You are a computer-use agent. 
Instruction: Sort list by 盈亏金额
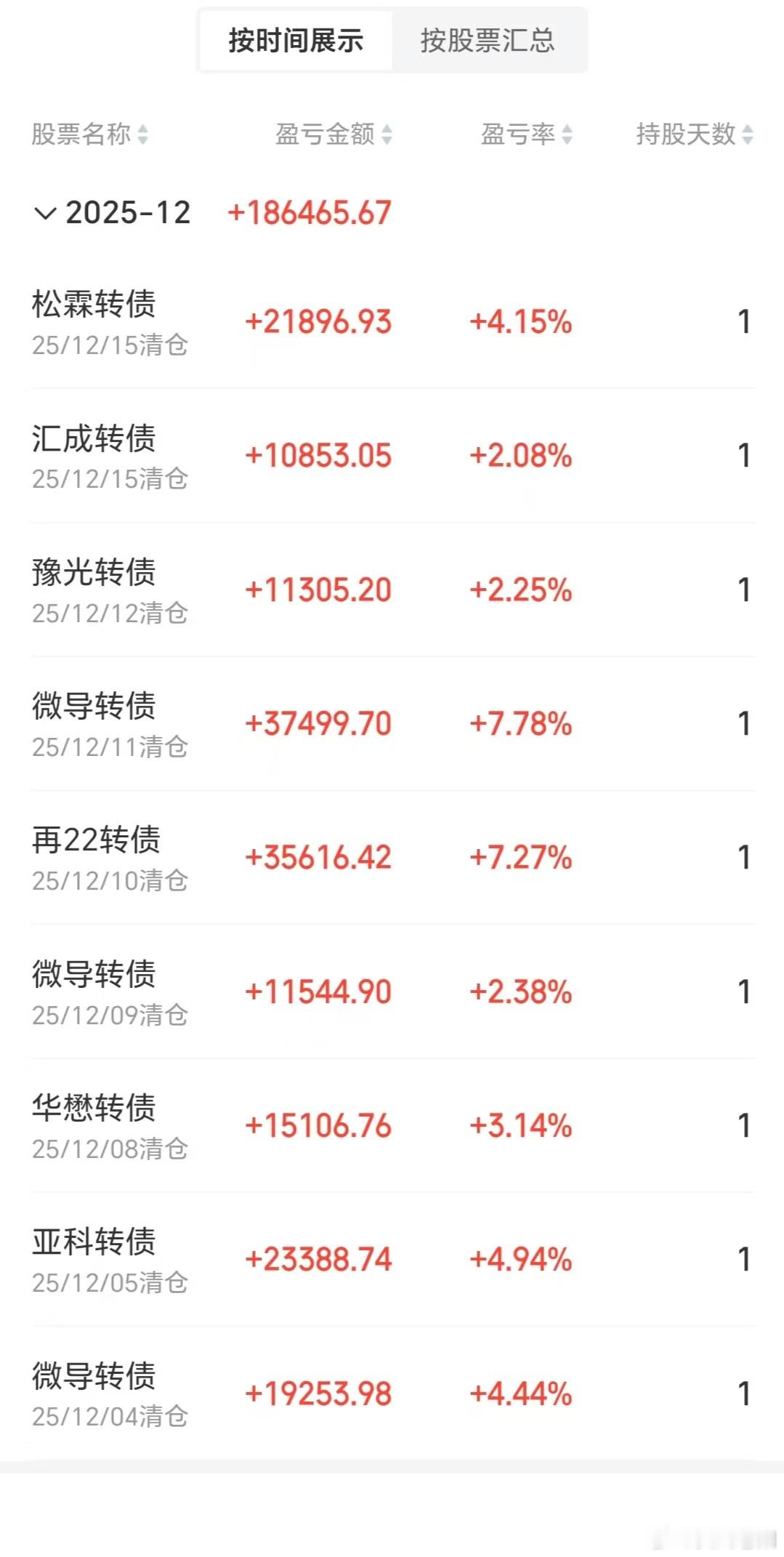coord(334,134)
